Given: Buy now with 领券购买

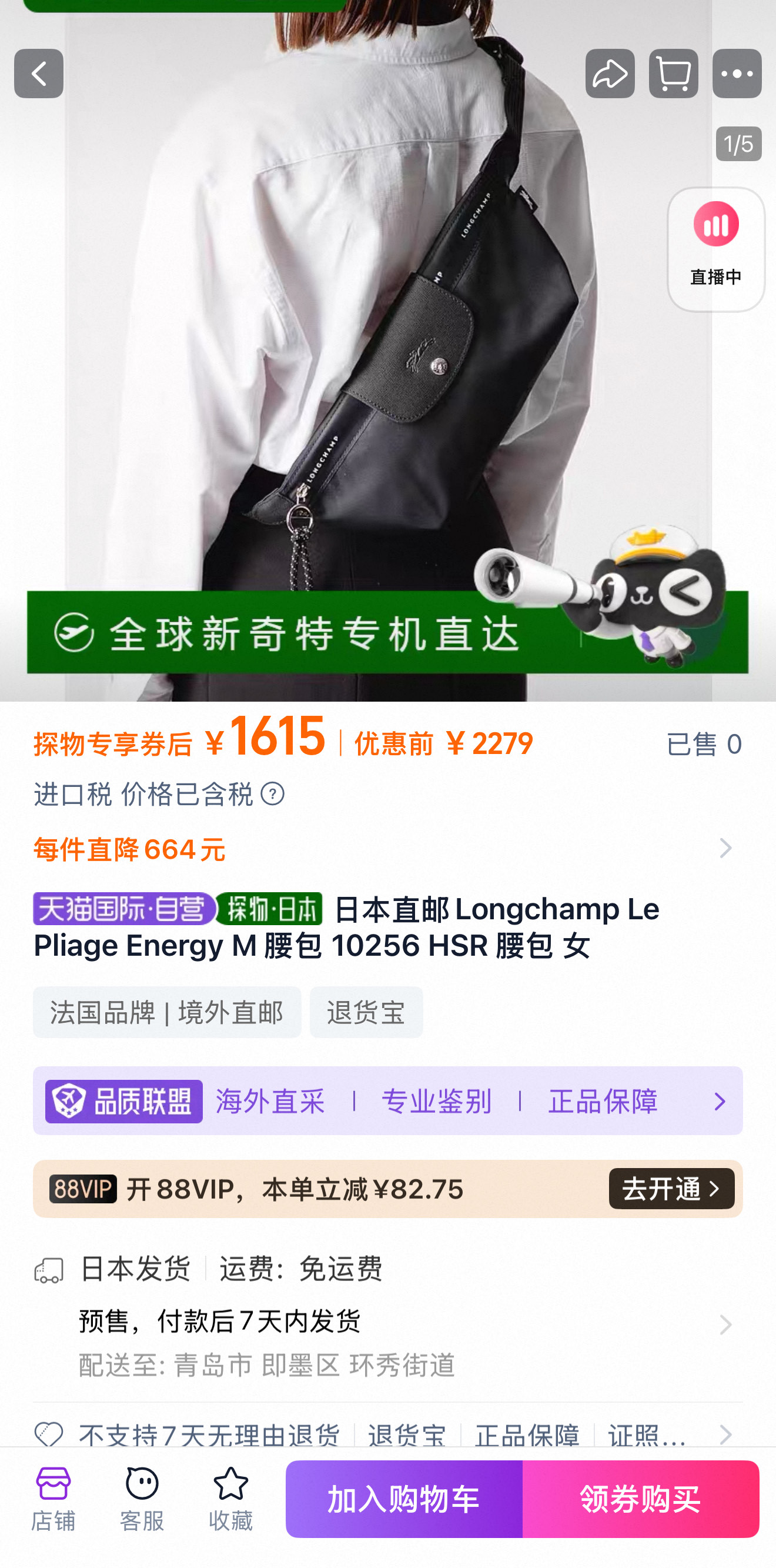Looking at the screenshot, I should click(x=640, y=1499).
